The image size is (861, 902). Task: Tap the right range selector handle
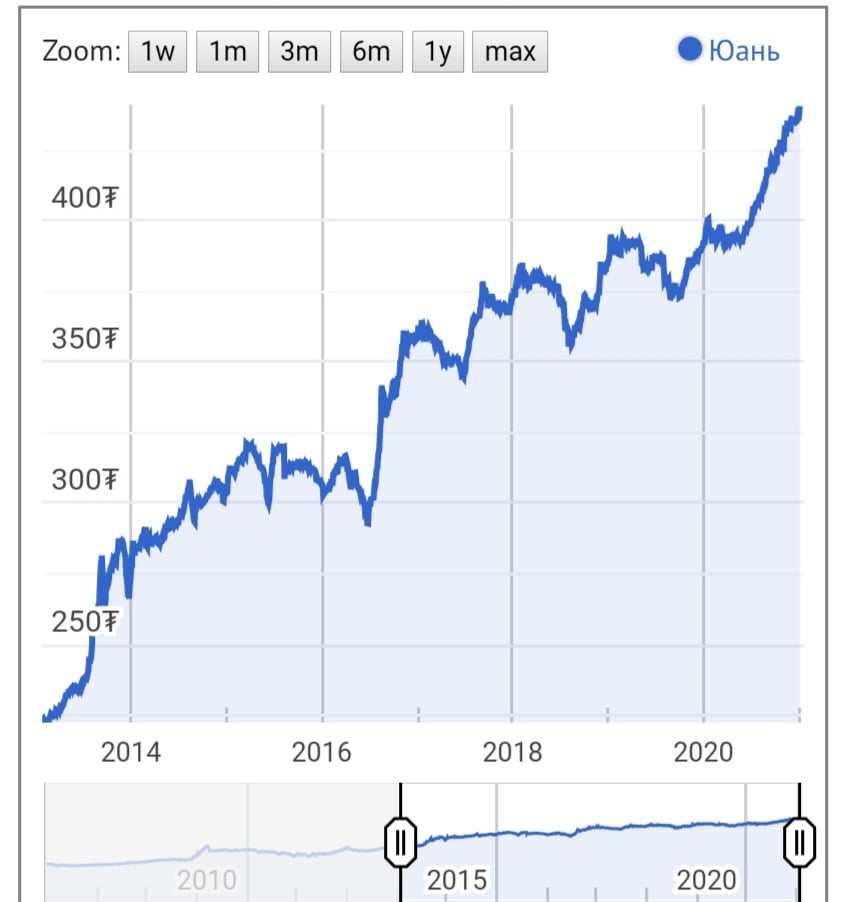(800, 842)
